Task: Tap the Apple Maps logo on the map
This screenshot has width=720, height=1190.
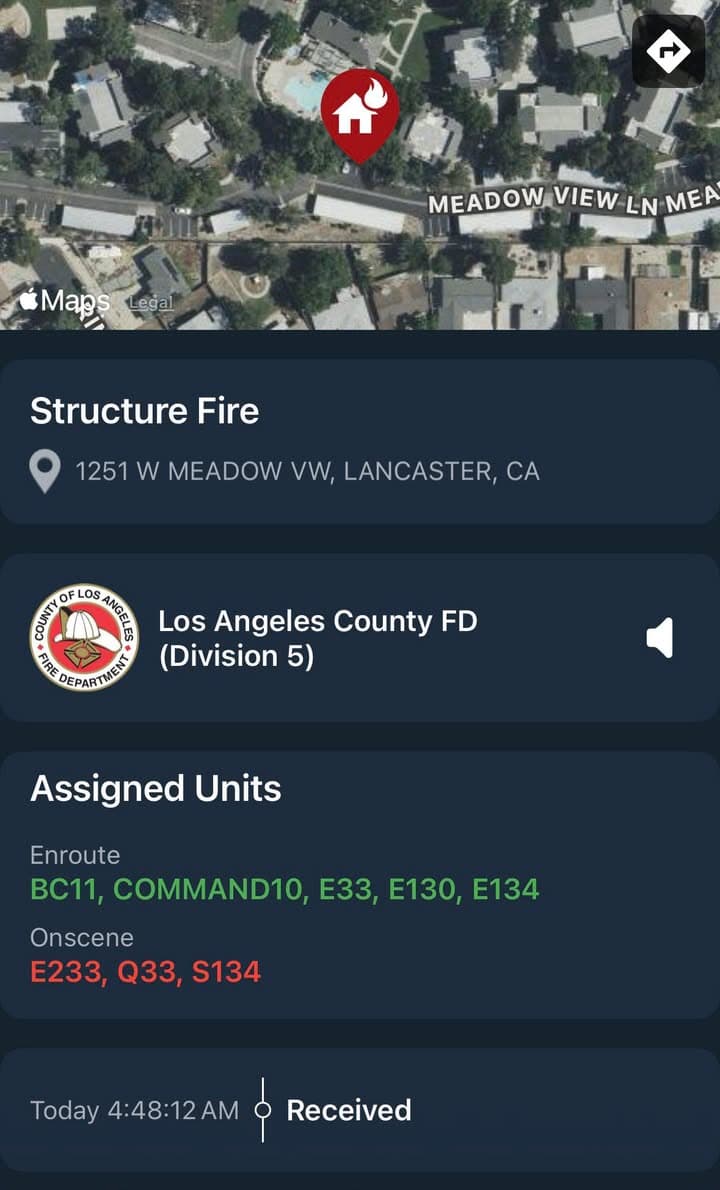Action: (63, 299)
